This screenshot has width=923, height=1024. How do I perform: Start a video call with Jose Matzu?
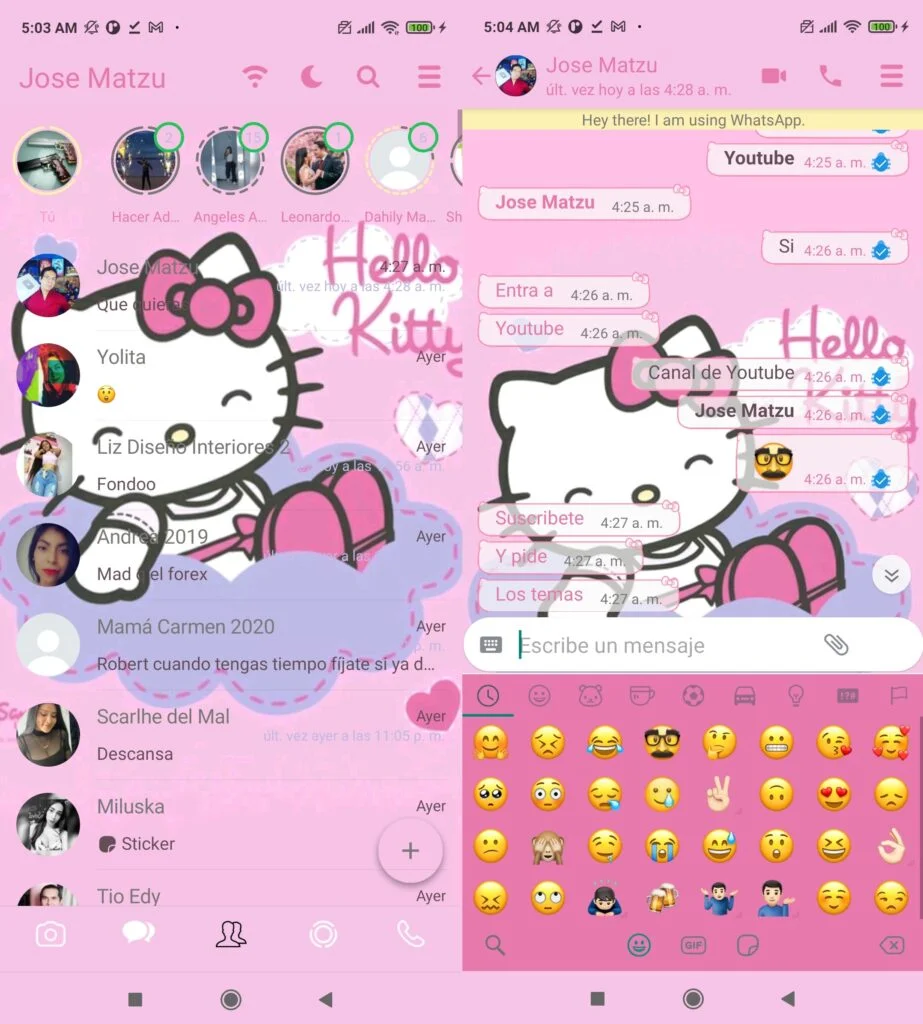773,76
